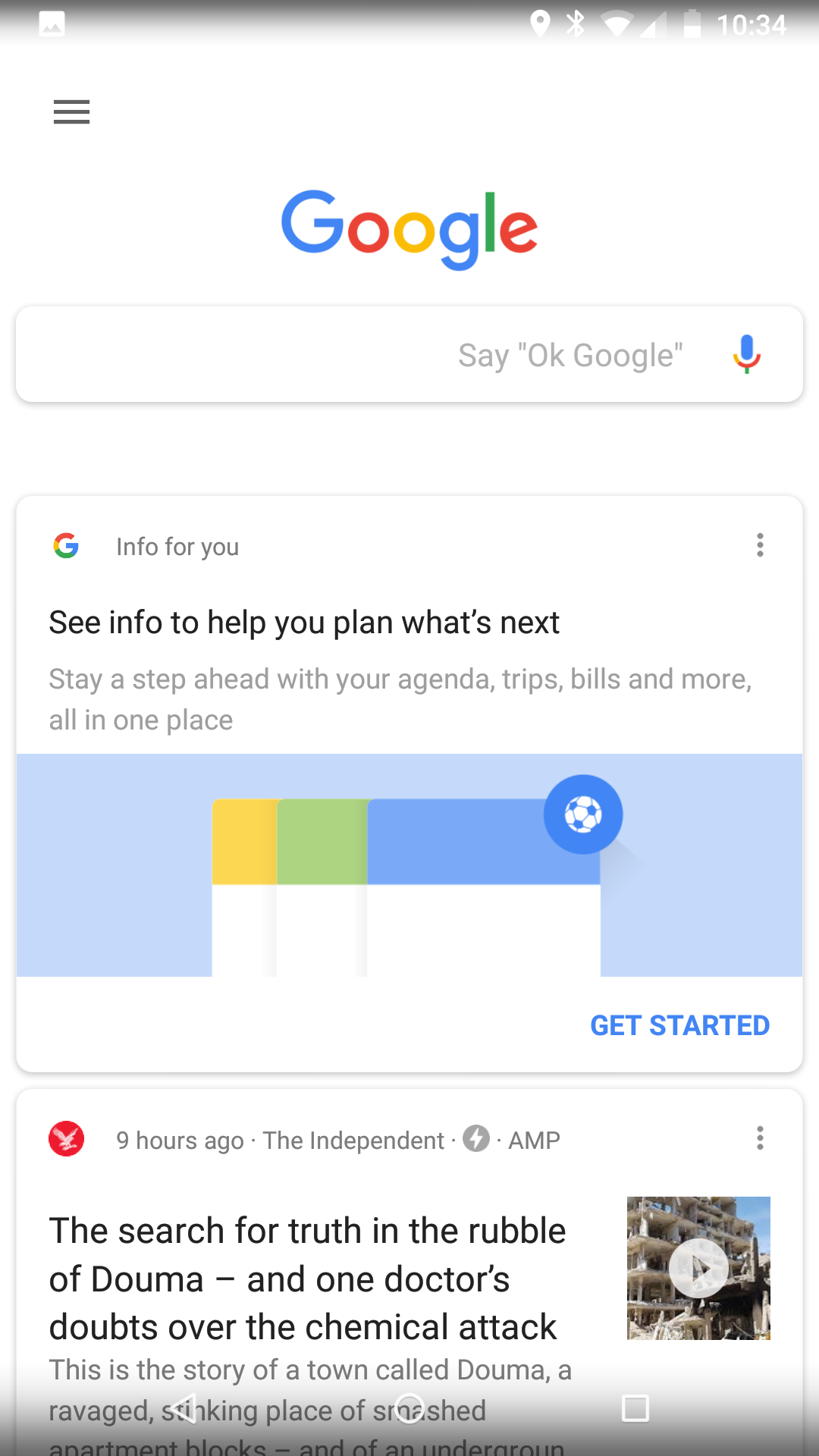
Task: Open The Independent article options menu
Action: tap(760, 1138)
